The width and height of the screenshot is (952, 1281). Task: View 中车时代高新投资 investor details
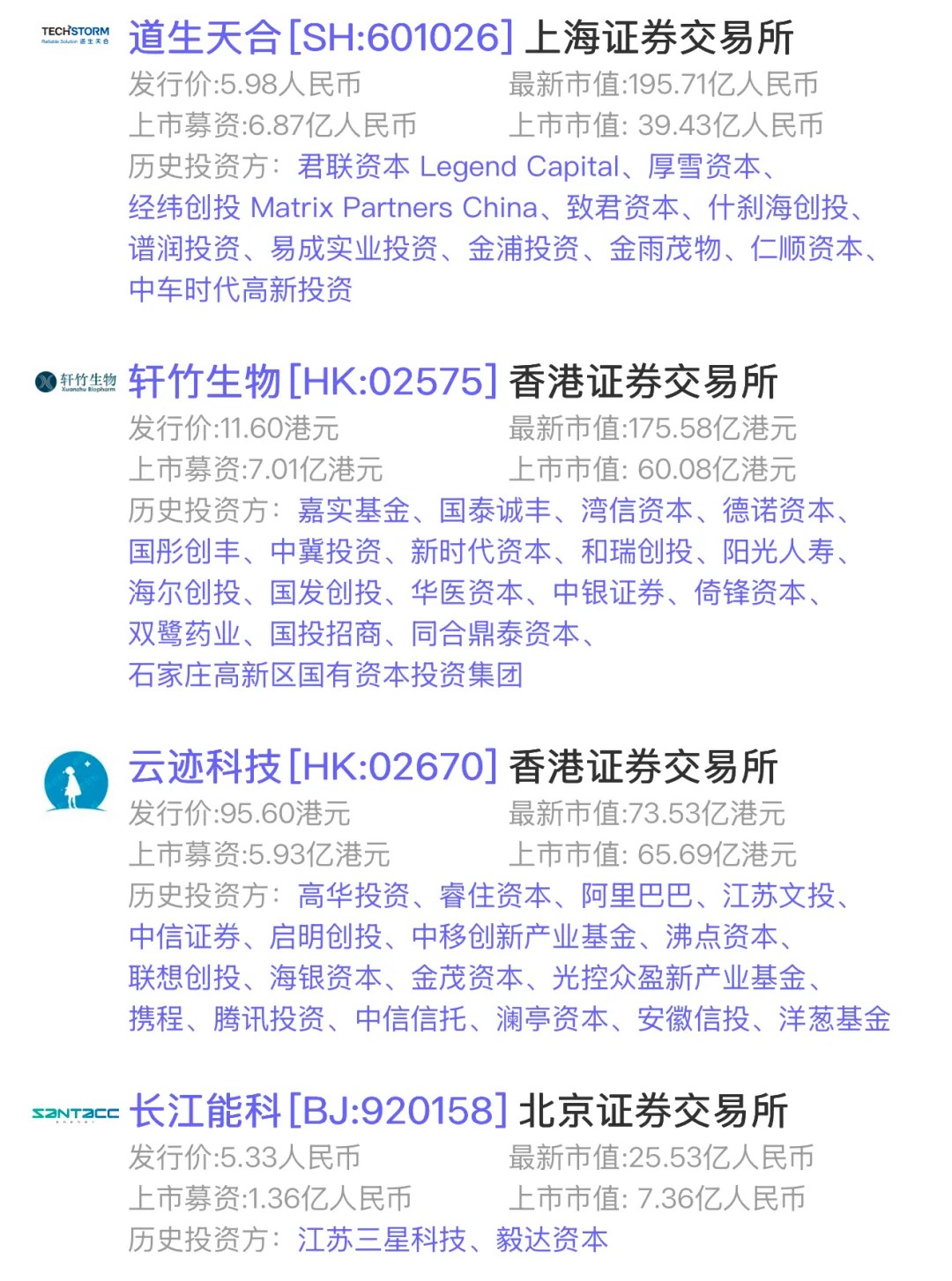click(x=241, y=290)
